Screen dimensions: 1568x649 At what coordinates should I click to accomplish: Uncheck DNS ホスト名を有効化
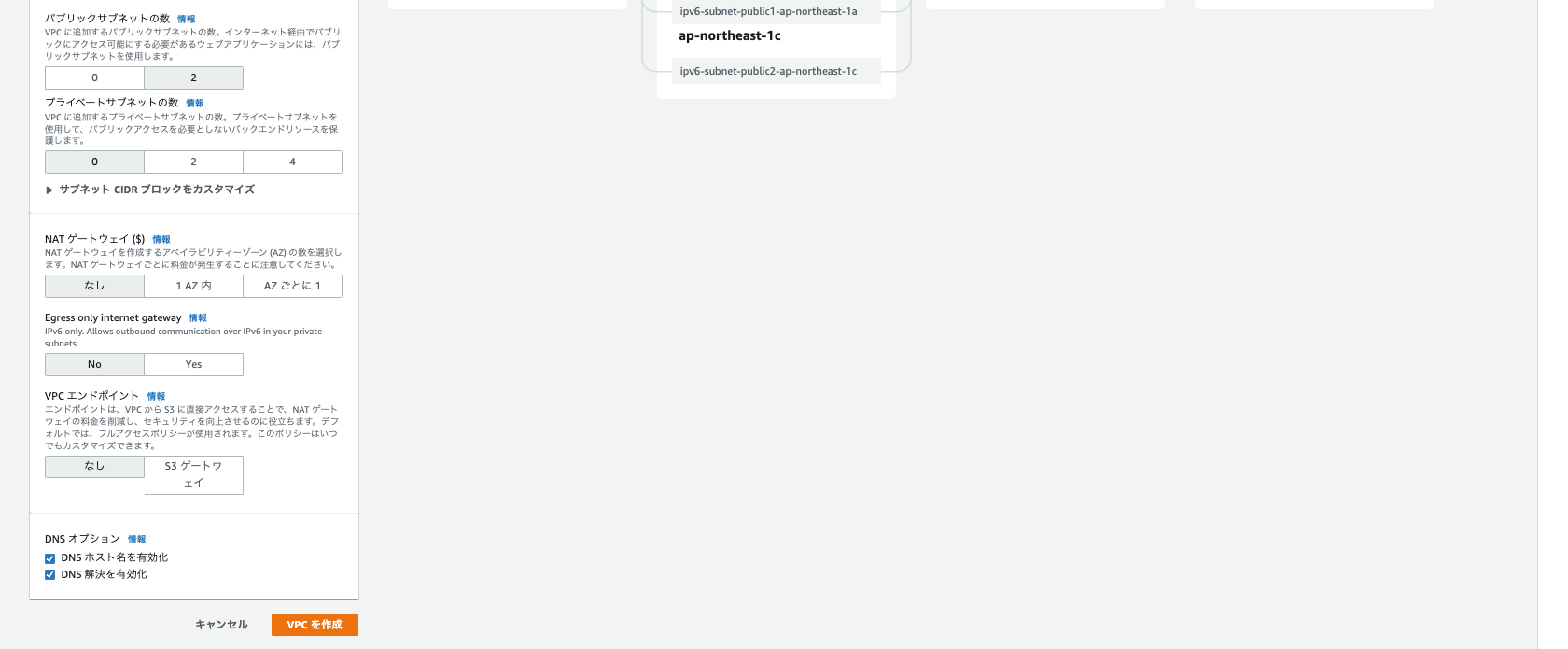click(50, 558)
